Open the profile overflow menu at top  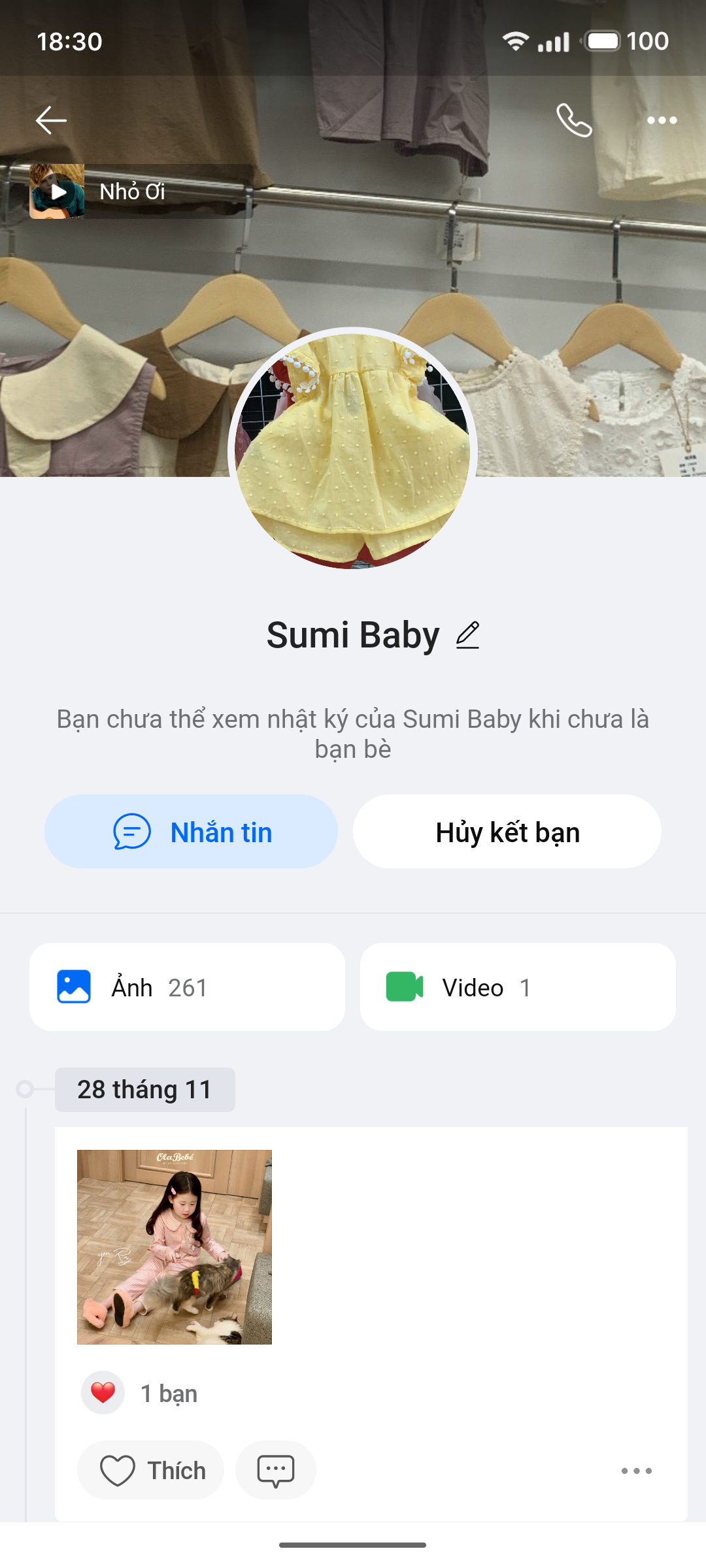662,120
